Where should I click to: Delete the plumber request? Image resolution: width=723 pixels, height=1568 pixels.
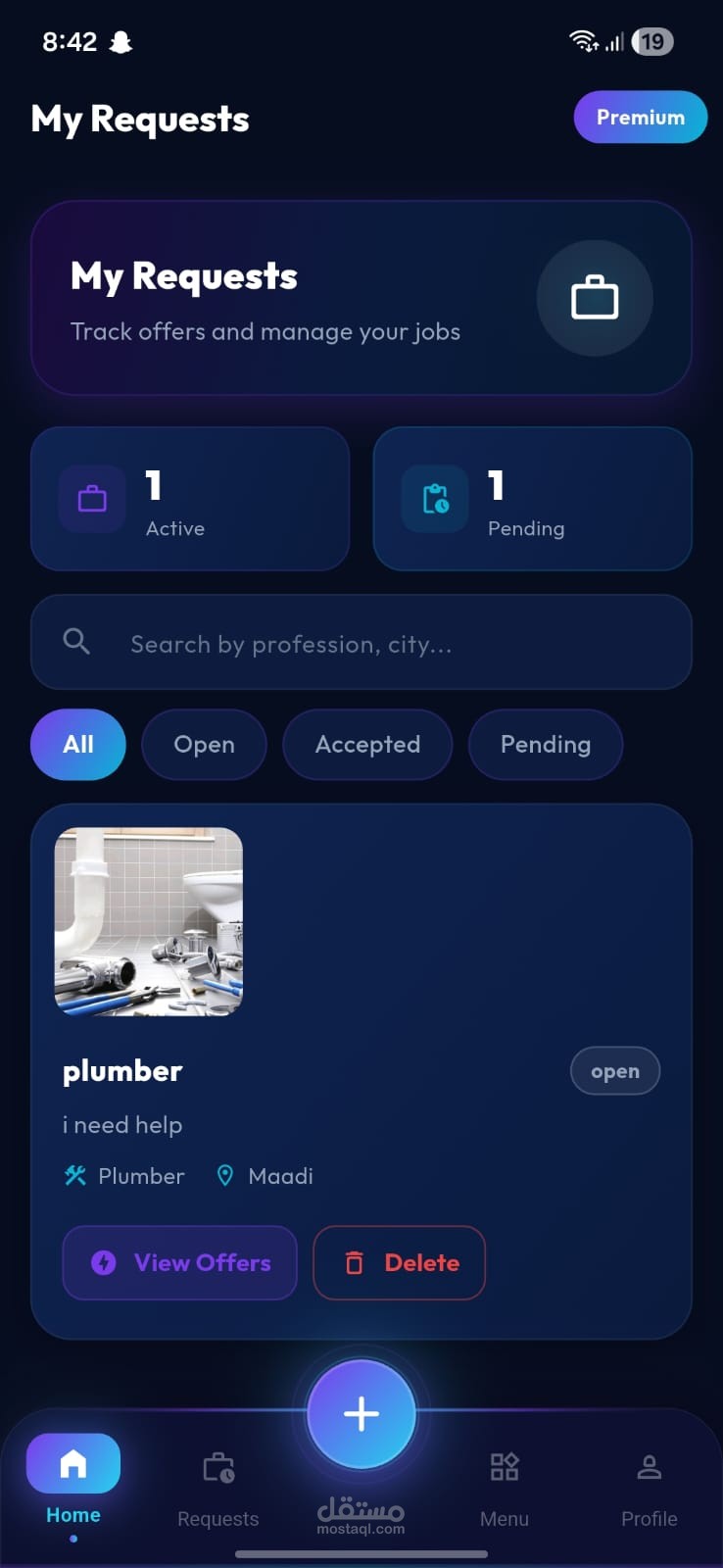[400, 1262]
